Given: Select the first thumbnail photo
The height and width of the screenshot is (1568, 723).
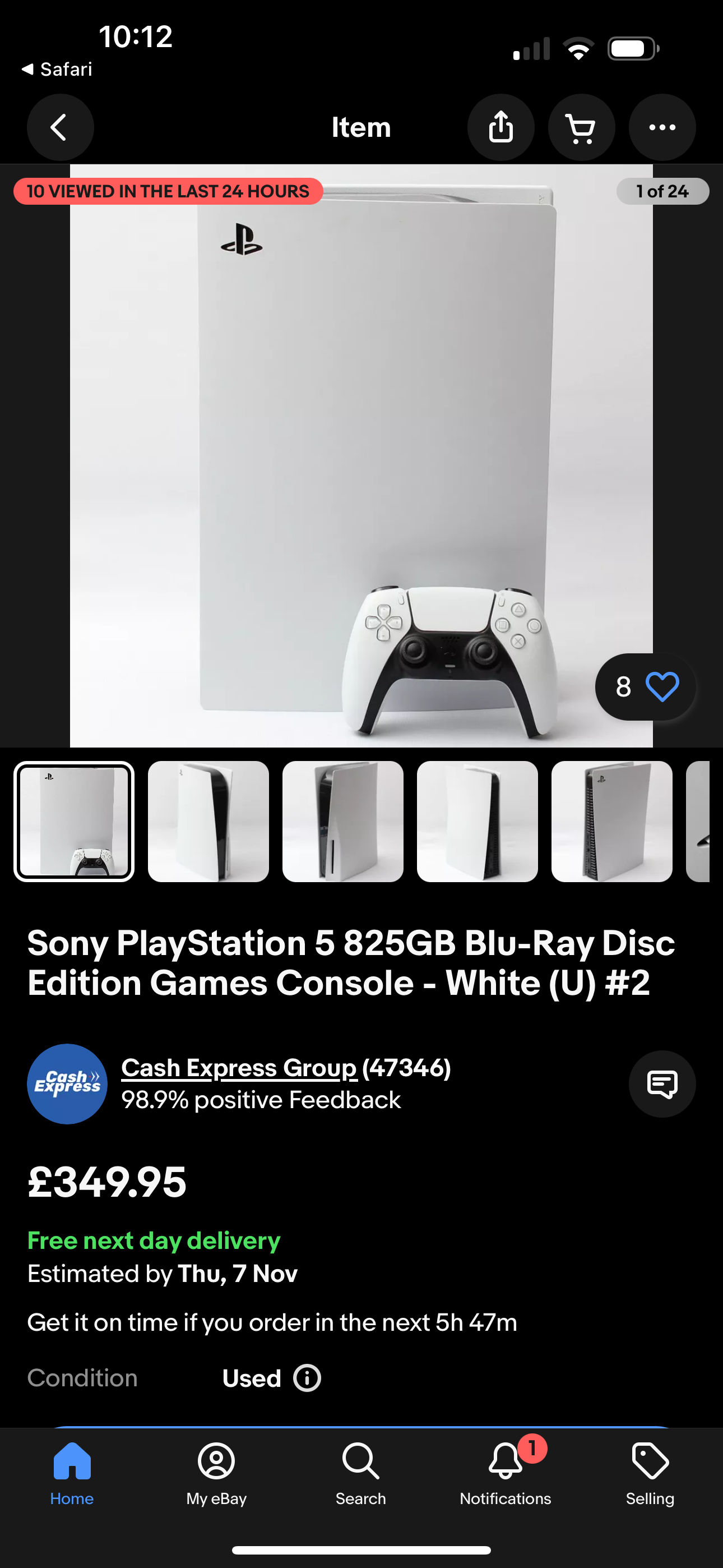Looking at the screenshot, I should coord(73,821).
